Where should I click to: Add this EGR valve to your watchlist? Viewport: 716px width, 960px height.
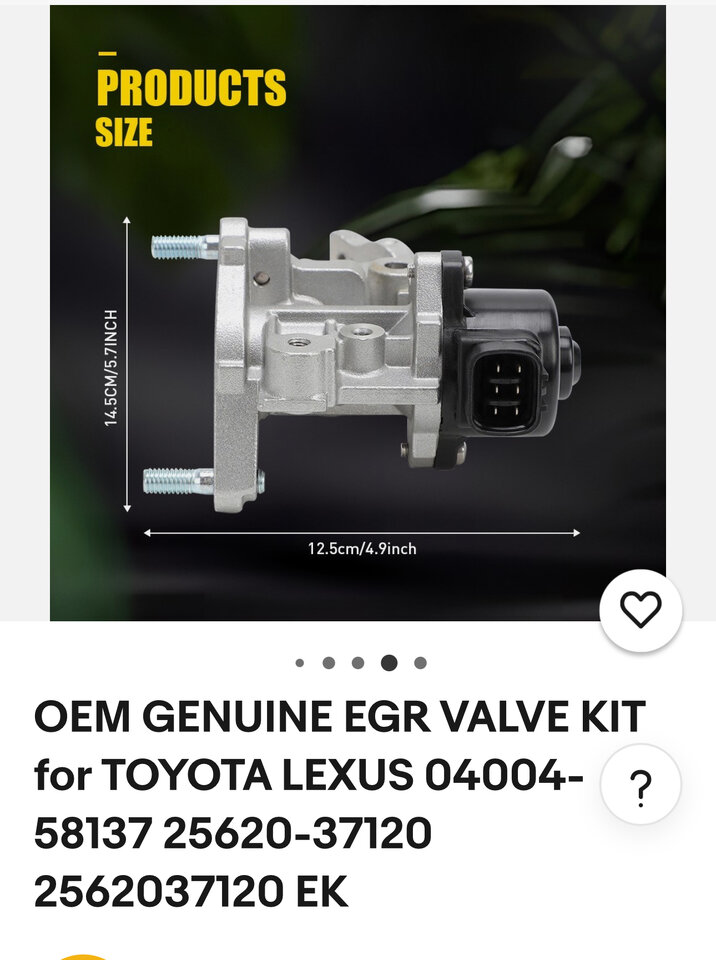640,609
